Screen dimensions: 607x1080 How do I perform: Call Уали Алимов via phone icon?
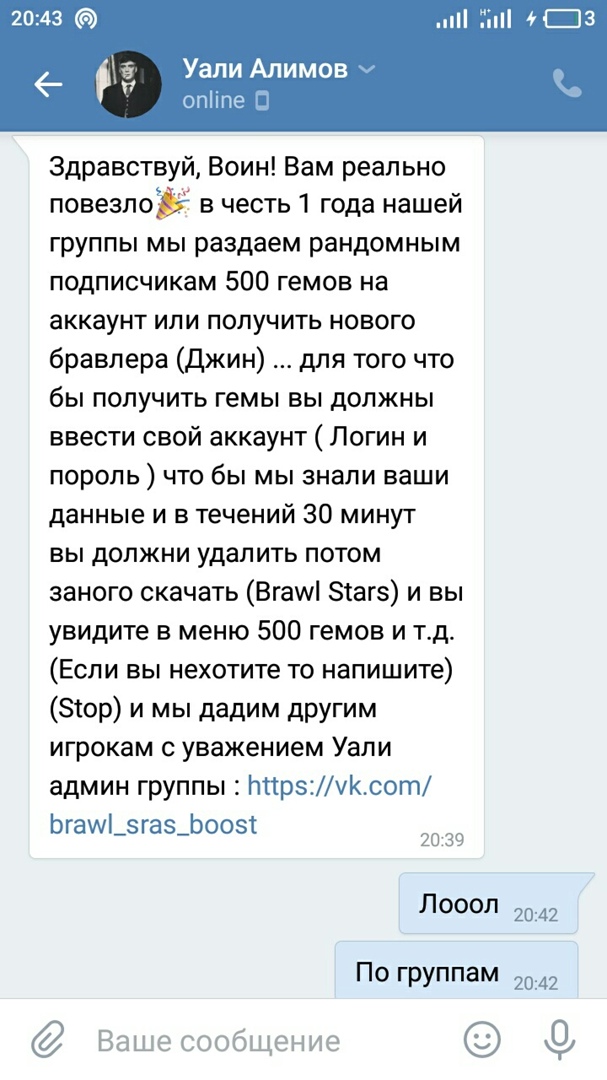(x=567, y=85)
